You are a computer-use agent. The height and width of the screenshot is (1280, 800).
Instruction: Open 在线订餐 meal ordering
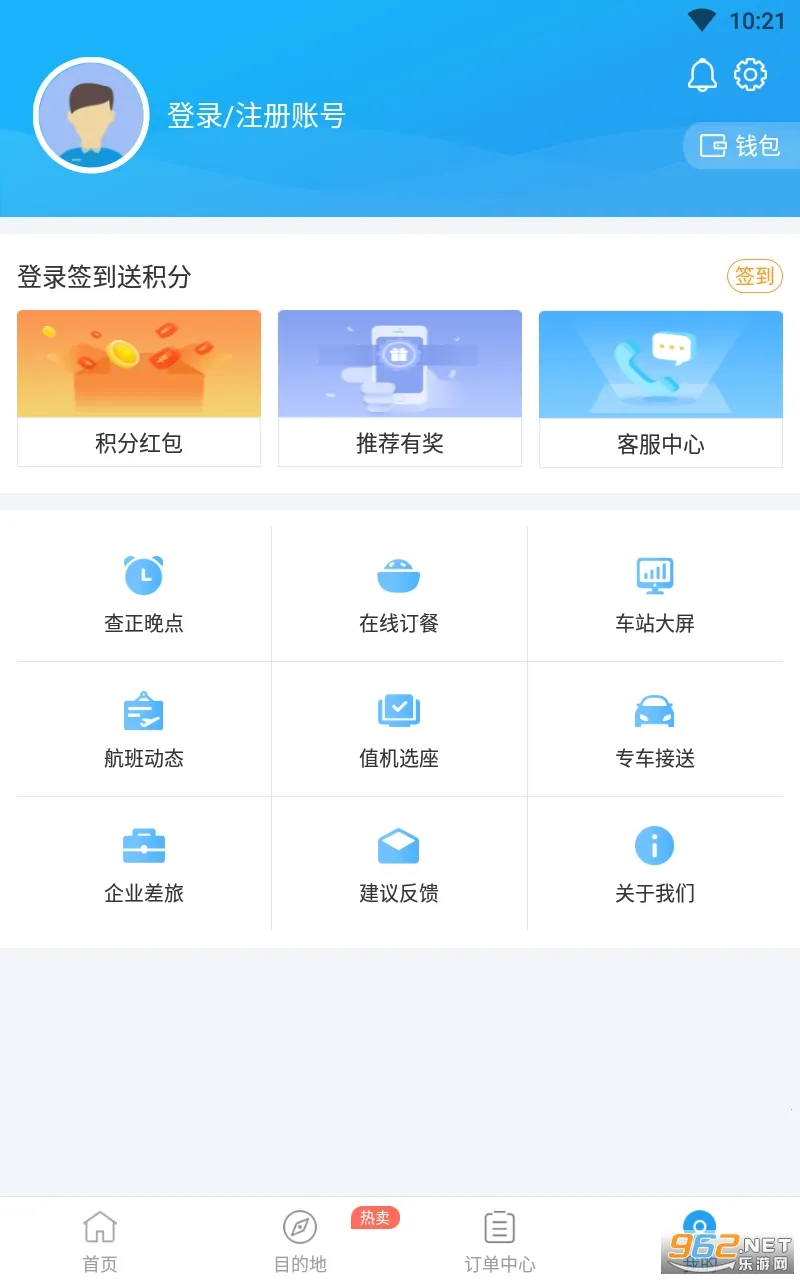tap(399, 595)
